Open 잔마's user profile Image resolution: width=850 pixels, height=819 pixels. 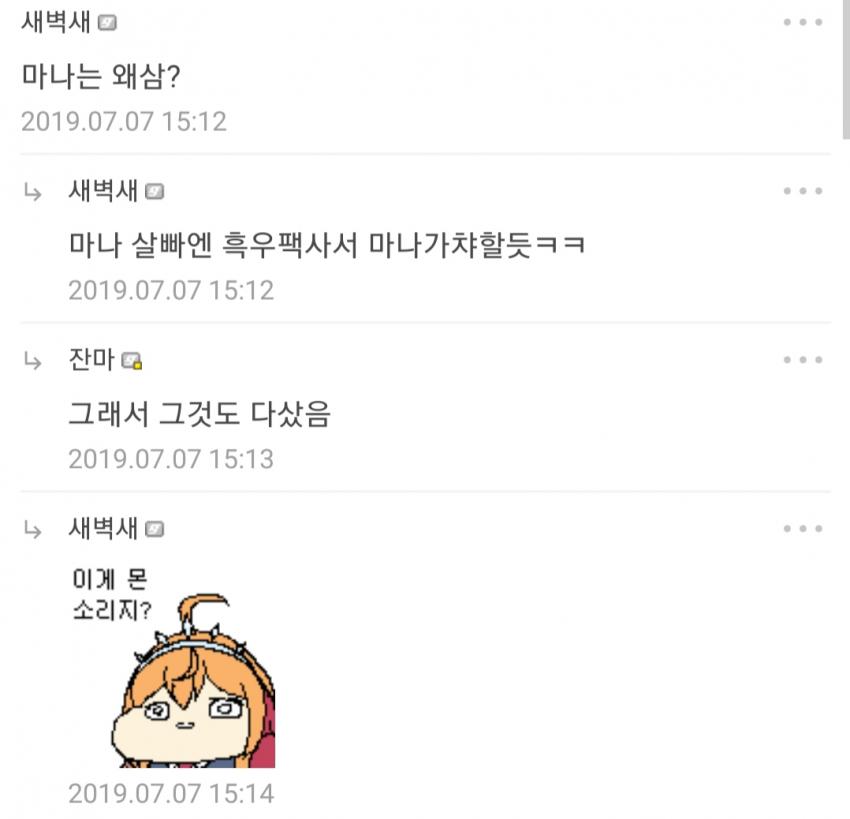92,360
